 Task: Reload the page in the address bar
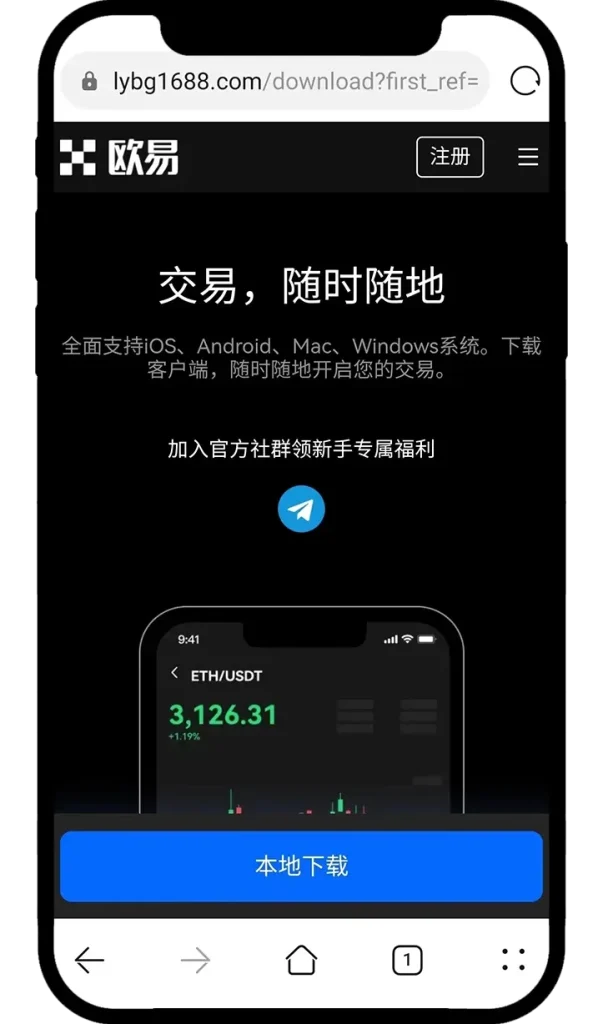tap(525, 82)
